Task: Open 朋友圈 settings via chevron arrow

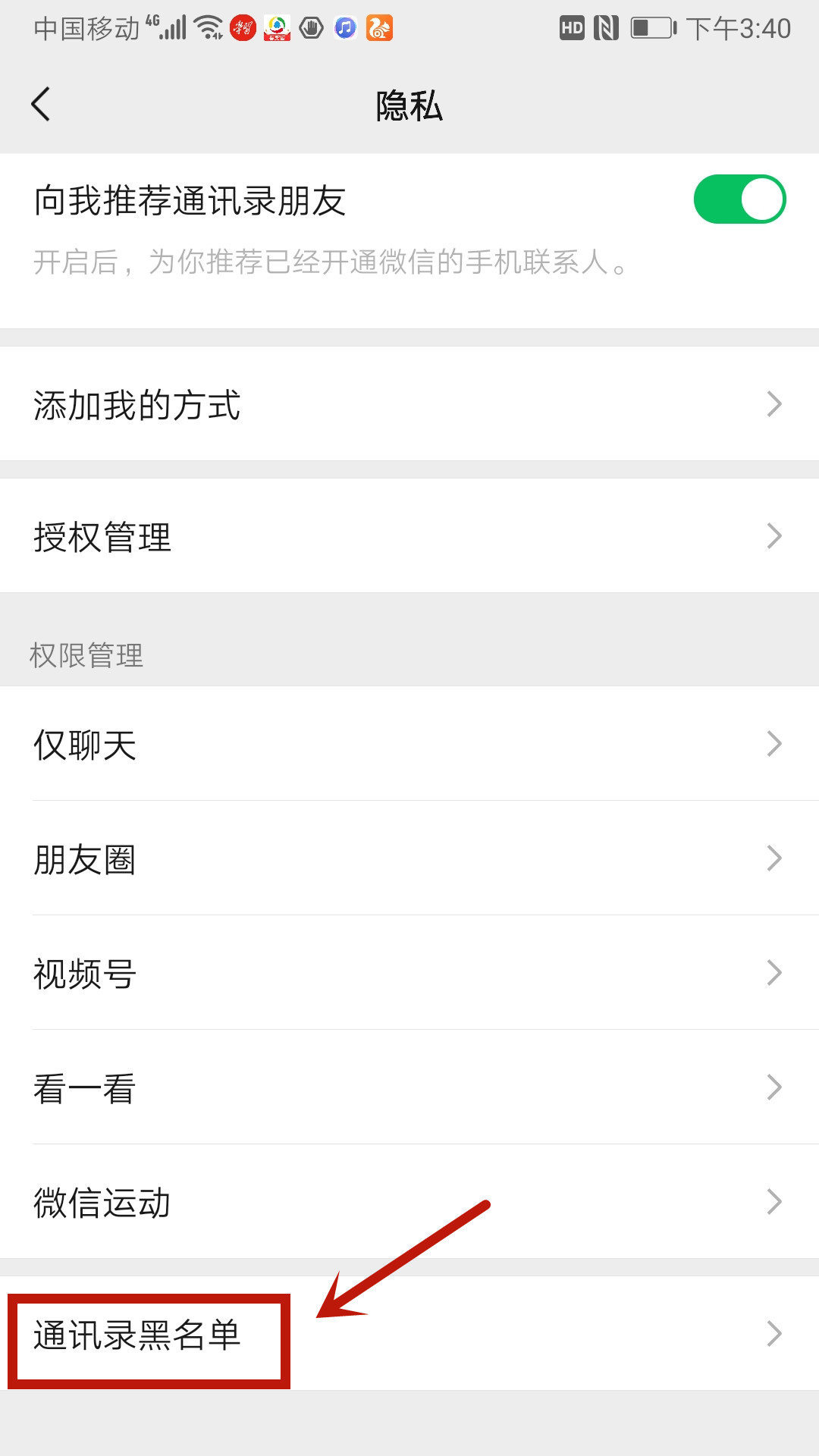Action: coord(773,858)
